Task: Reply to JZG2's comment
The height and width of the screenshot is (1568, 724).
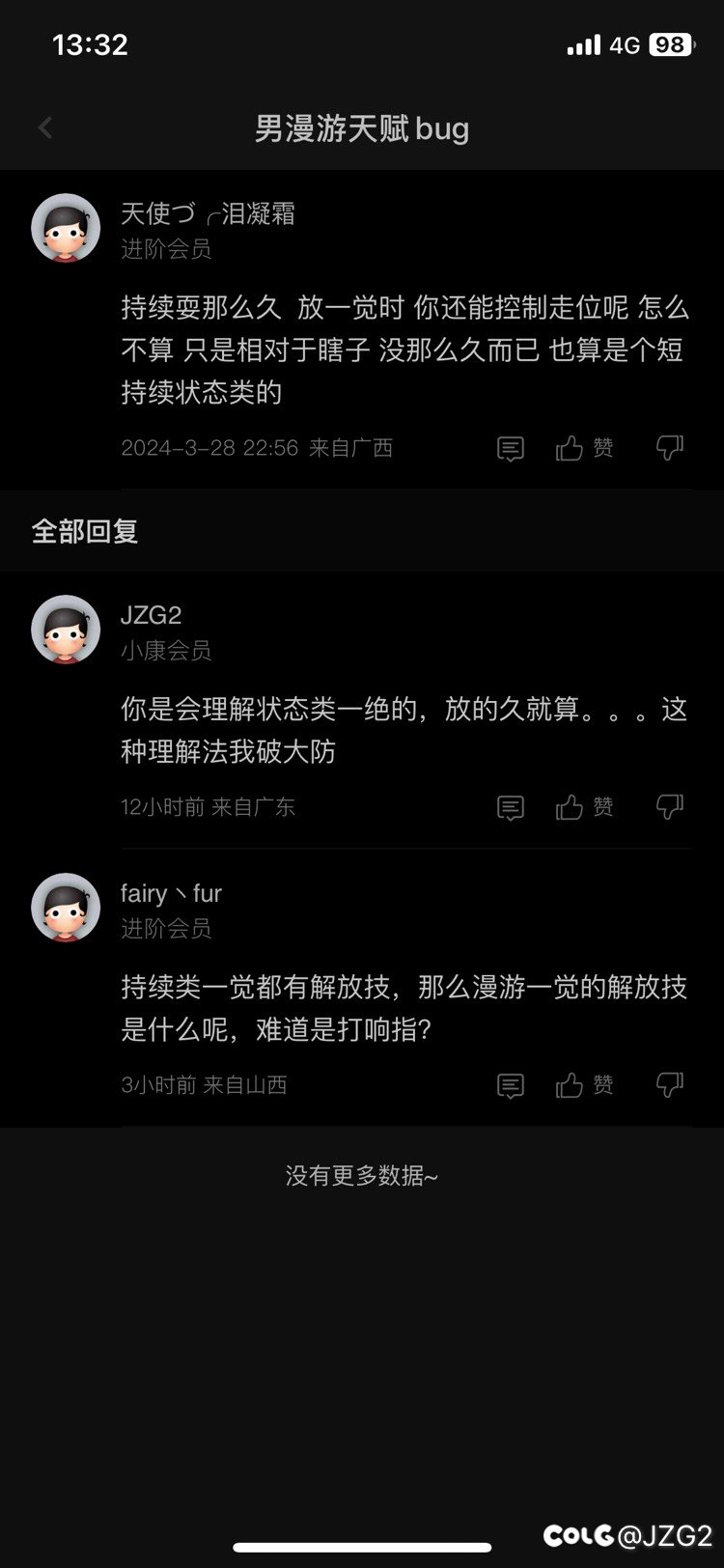Action: coord(510,807)
